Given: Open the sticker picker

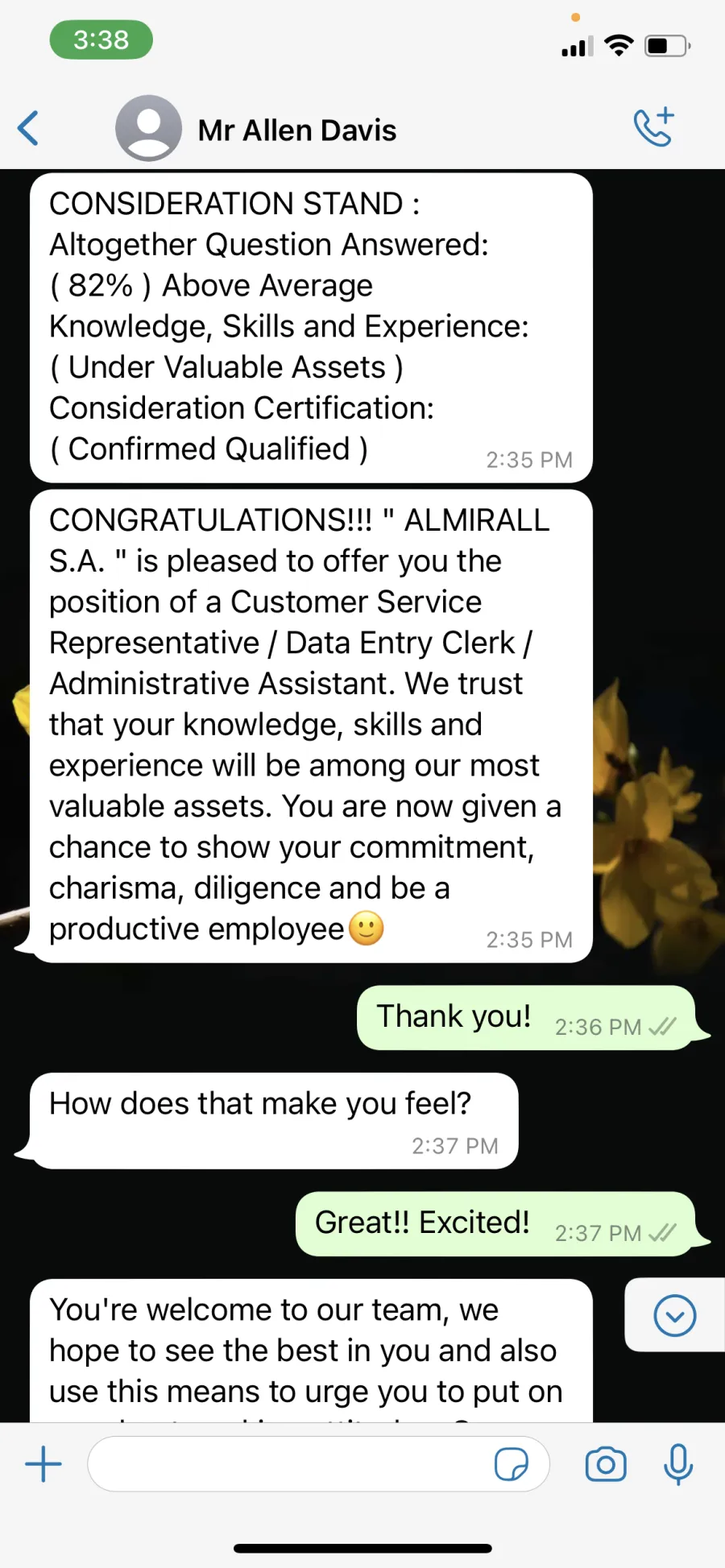Looking at the screenshot, I should point(512,1464).
